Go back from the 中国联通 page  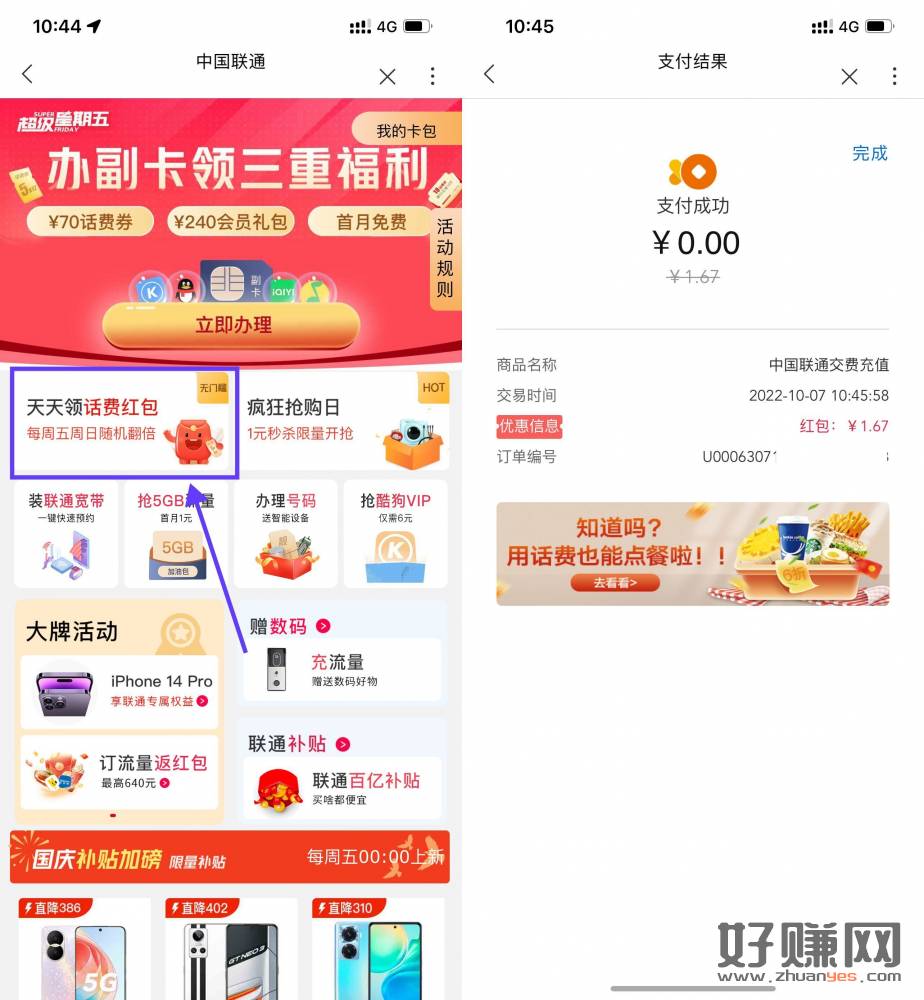27,74
